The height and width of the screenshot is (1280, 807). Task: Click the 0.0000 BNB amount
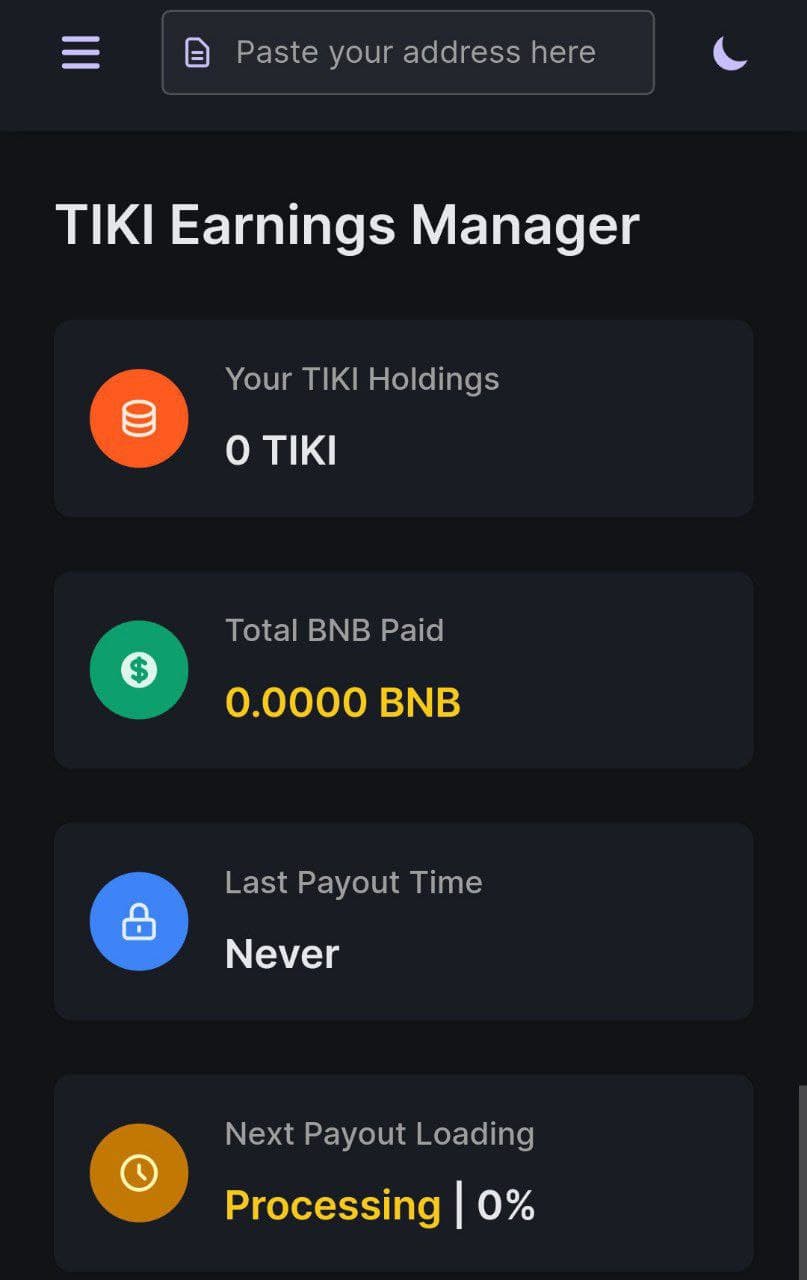click(x=343, y=701)
